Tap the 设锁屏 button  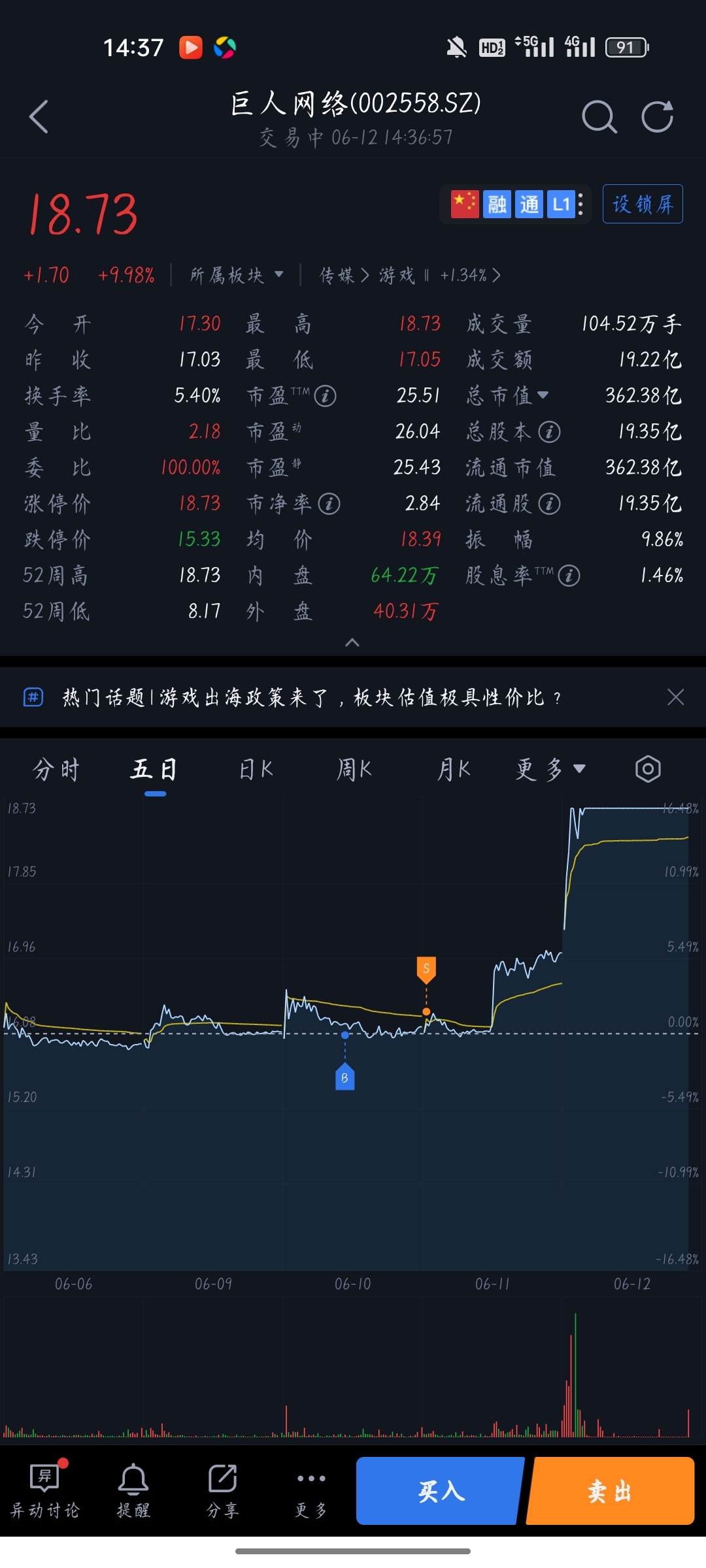(x=643, y=204)
